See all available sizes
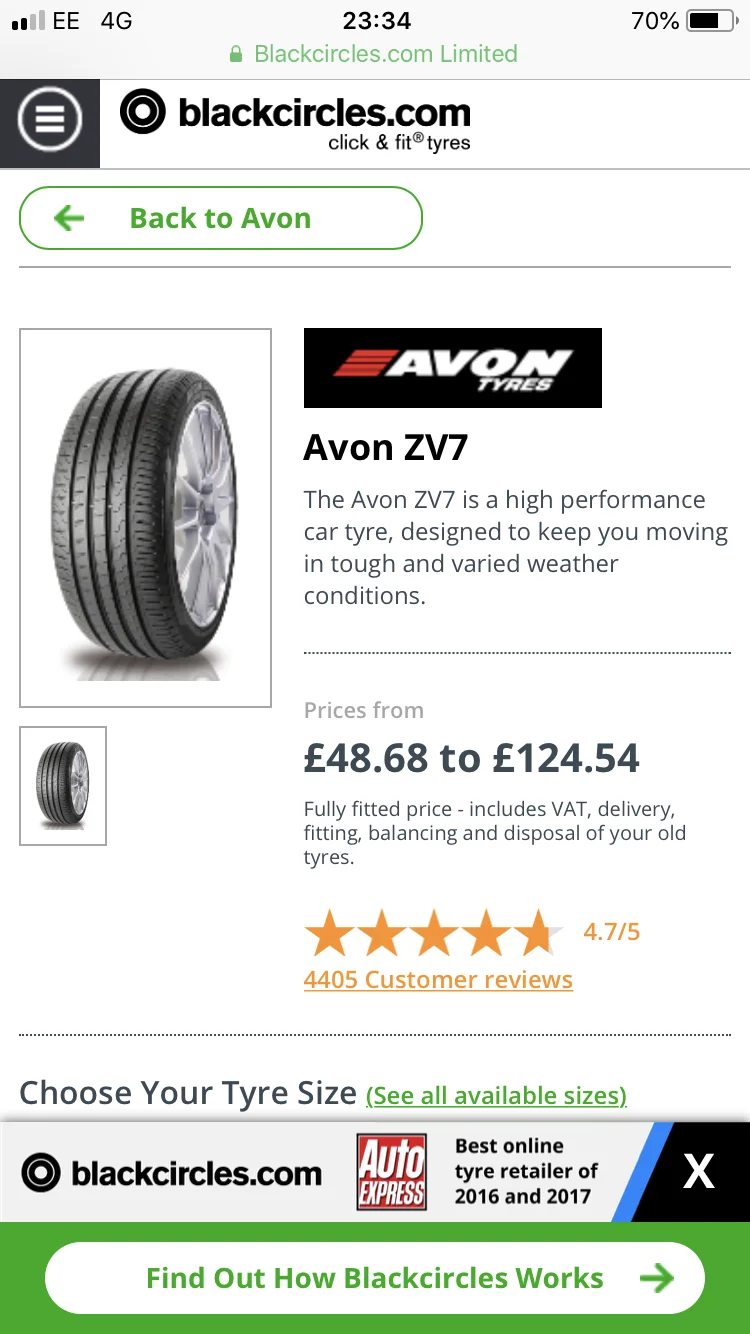 click(x=496, y=1096)
